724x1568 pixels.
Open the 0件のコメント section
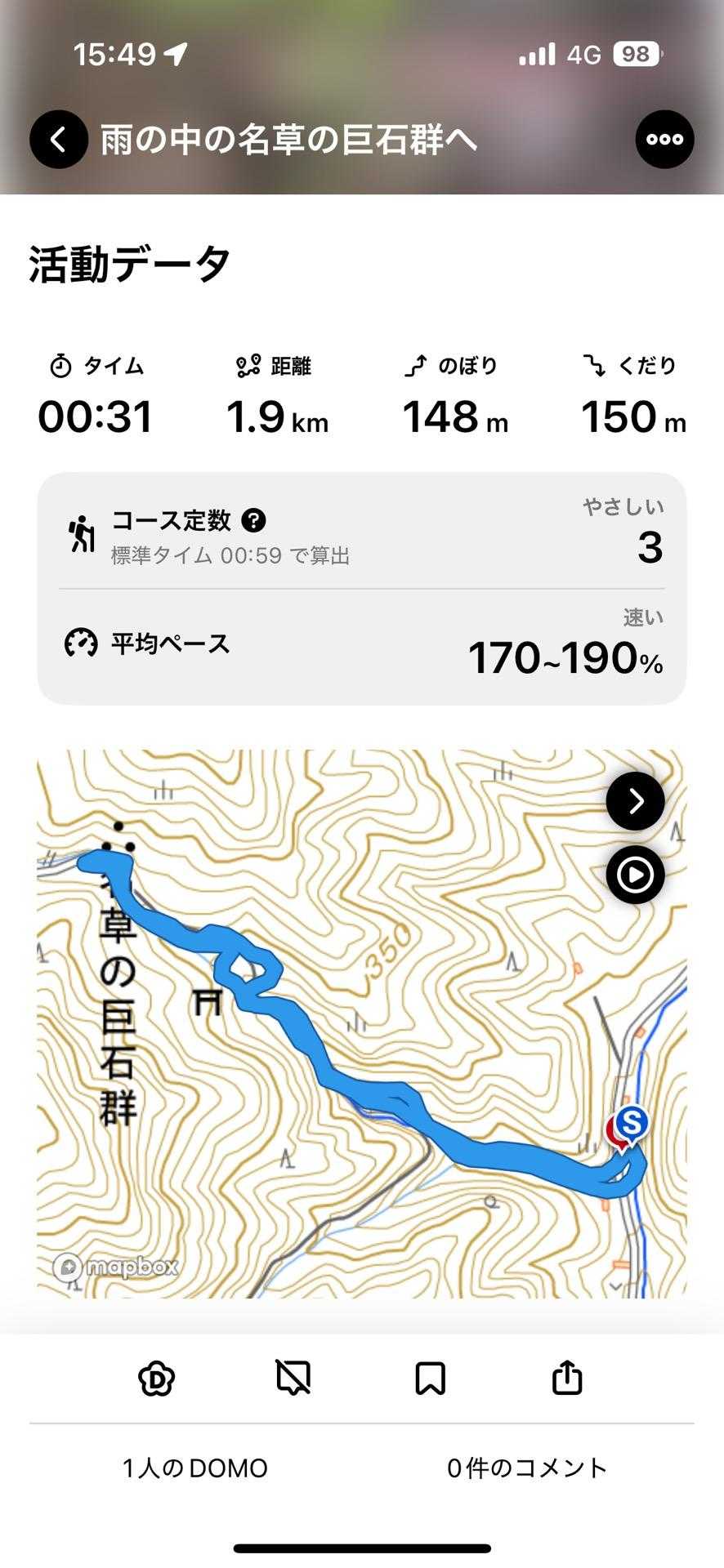(527, 1468)
